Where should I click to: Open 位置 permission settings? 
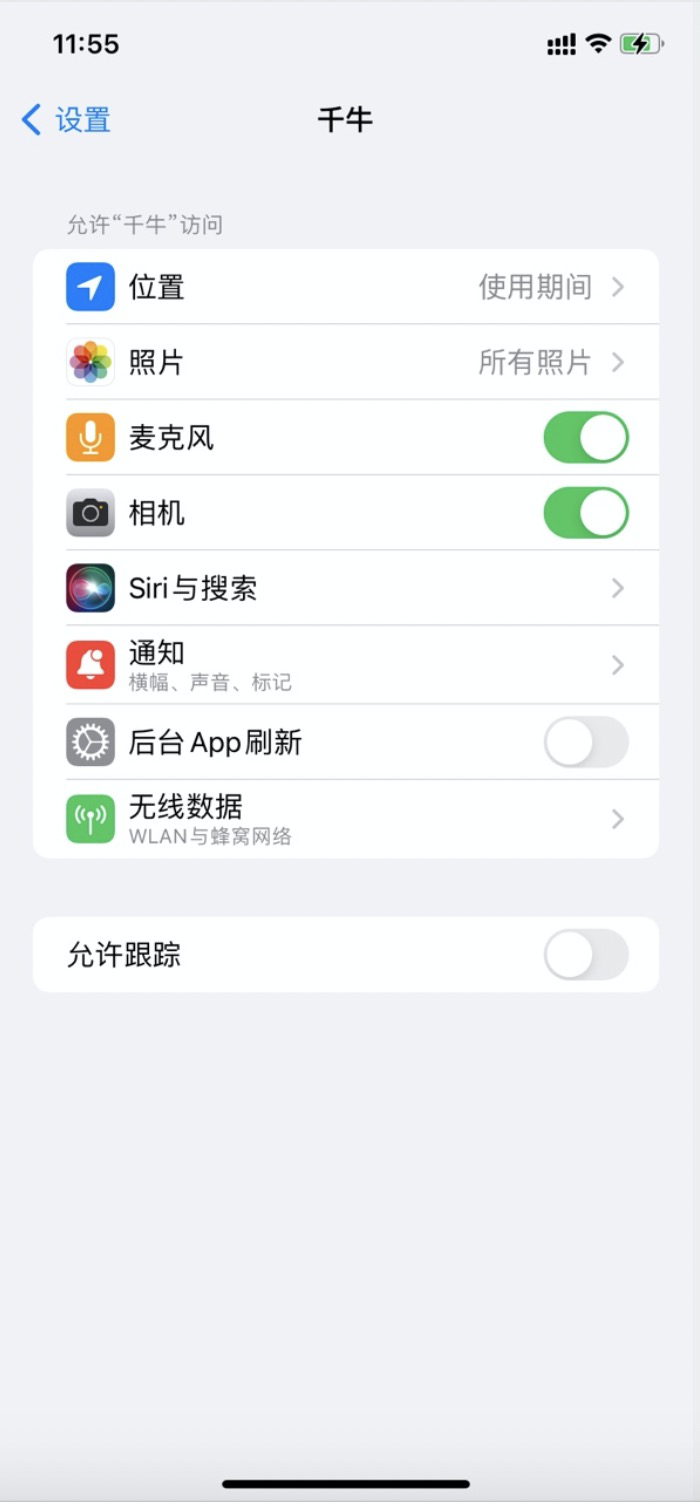point(345,288)
